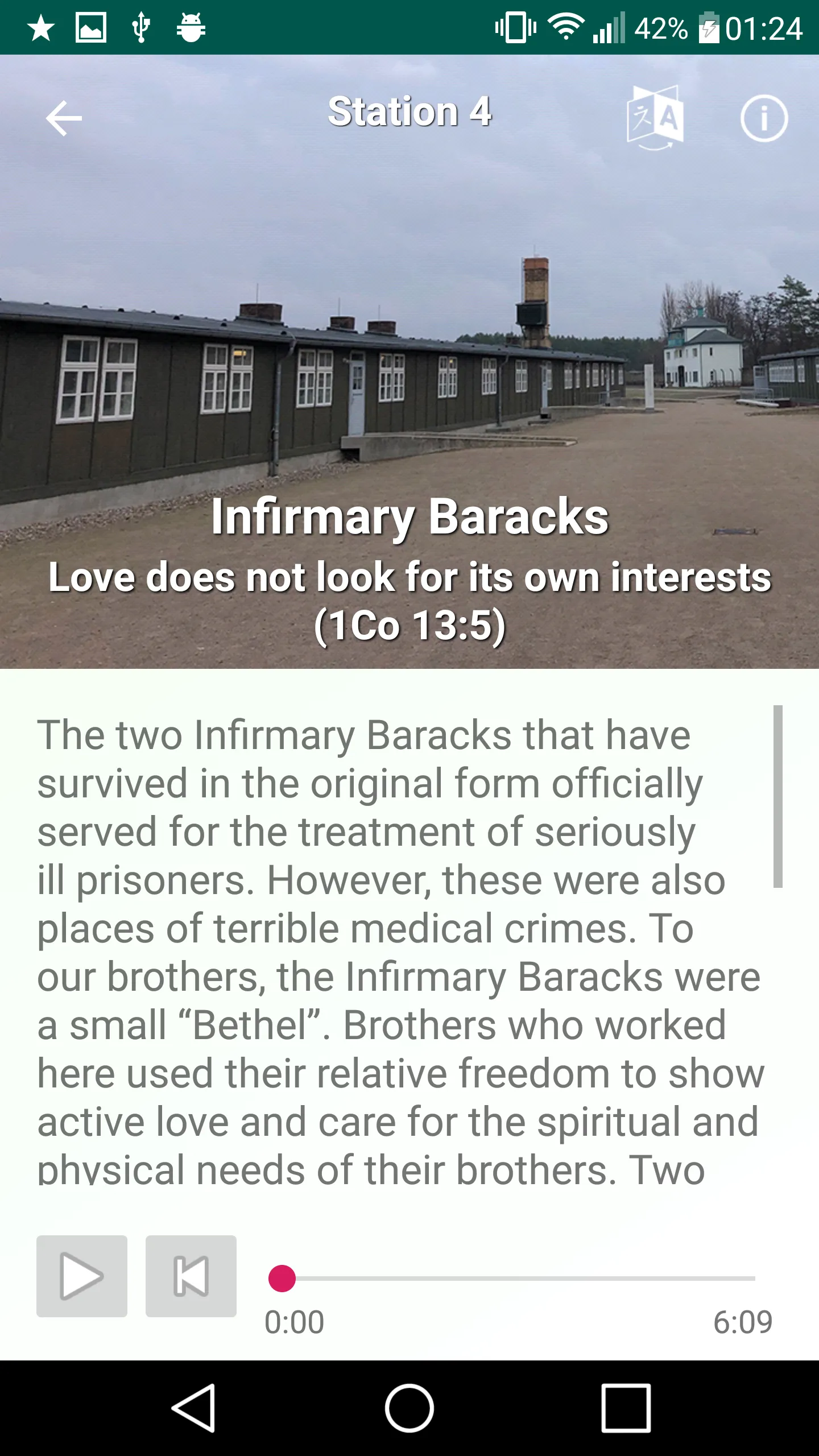The height and width of the screenshot is (1456, 819).
Task: Go back using the top-left arrow
Action: coord(64,118)
